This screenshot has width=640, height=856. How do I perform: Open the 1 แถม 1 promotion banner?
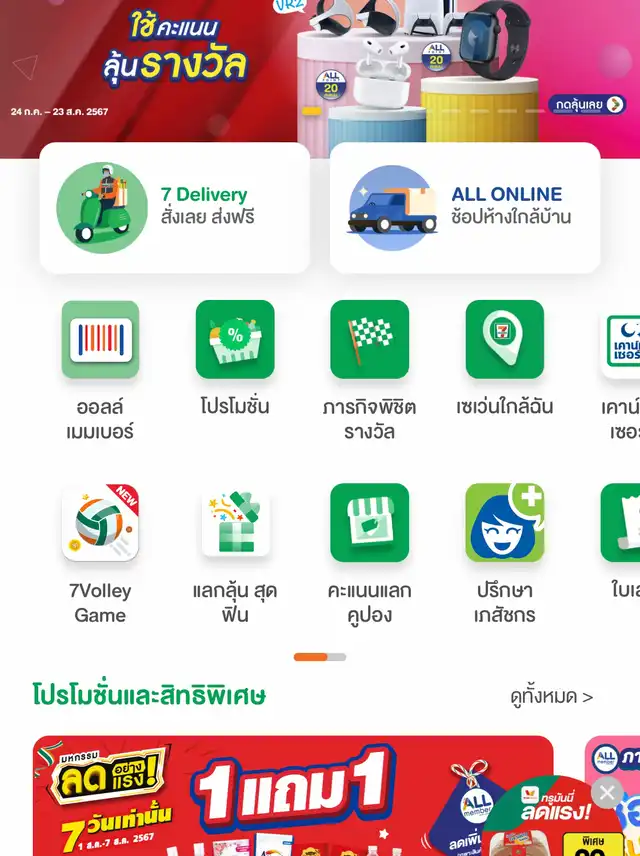[293, 796]
